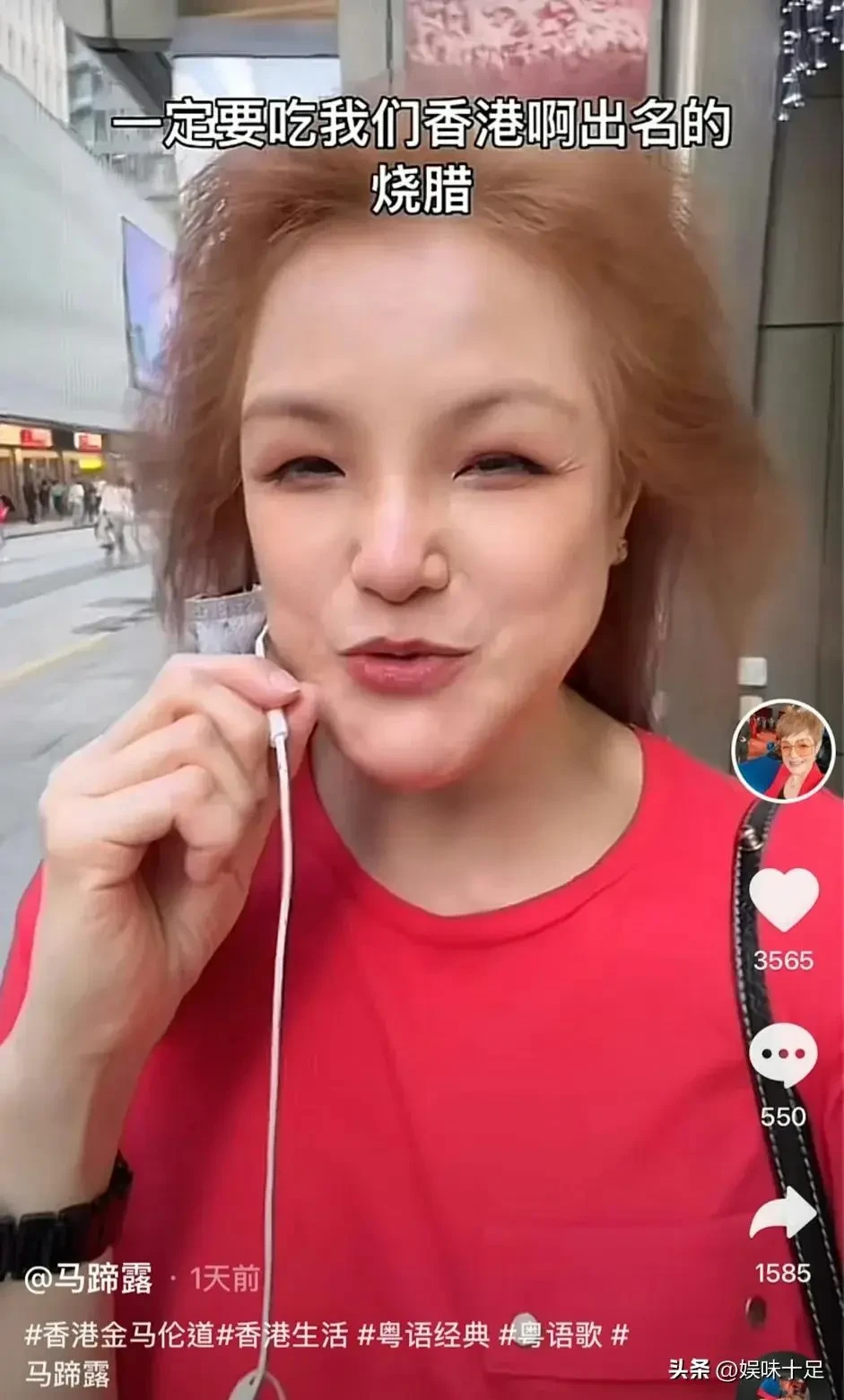Screen dimensions: 844x1400
Task: Open the #粤语经典 hashtag
Action: [424, 1335]
